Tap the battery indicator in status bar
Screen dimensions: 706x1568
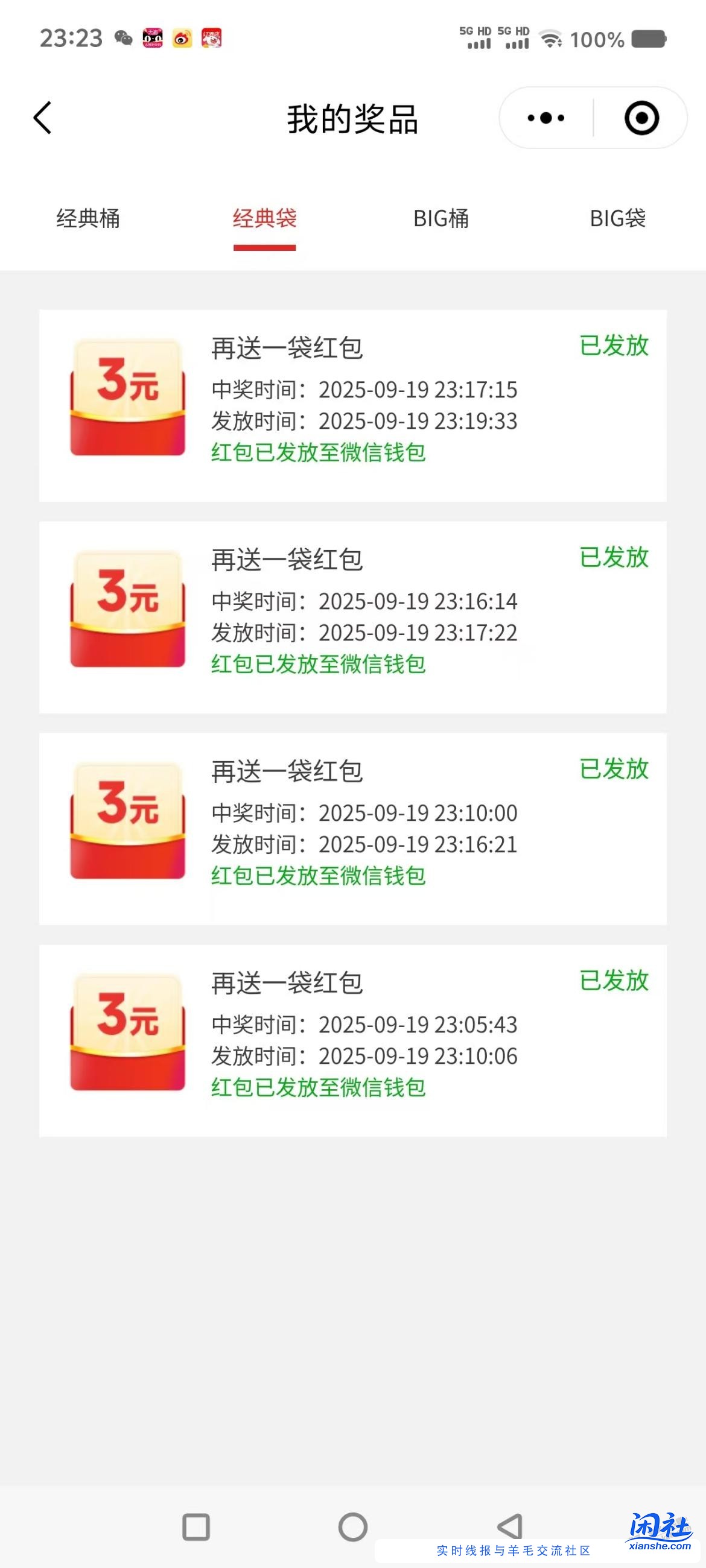tap(647, 39)
